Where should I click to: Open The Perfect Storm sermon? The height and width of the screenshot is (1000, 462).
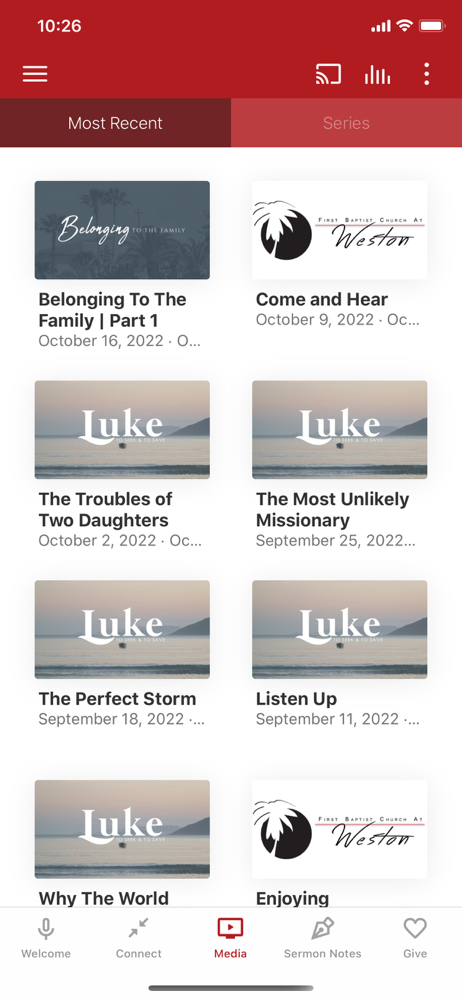[x=122, y=654]
